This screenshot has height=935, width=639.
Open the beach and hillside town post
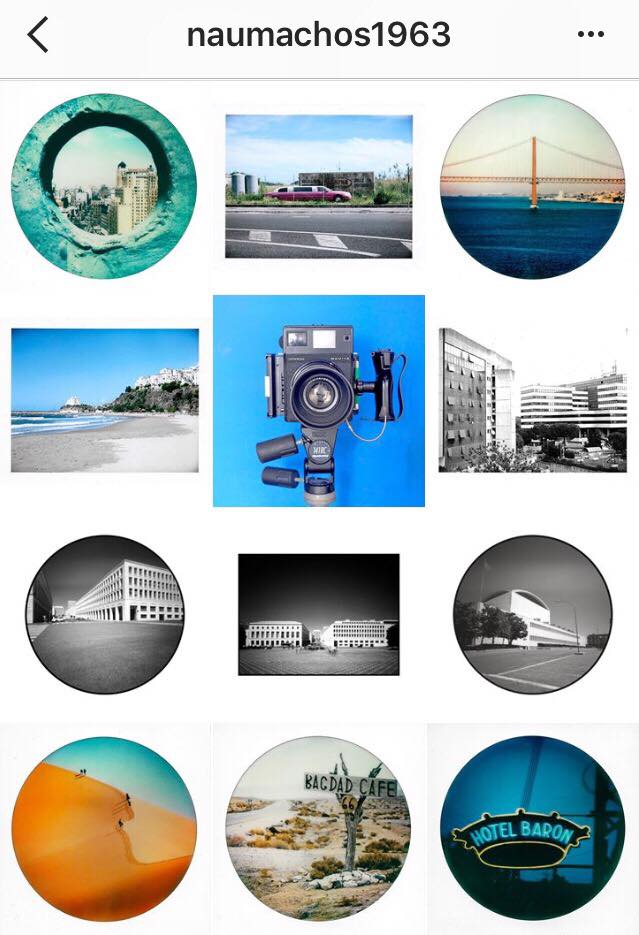click(x=104, y=400)
